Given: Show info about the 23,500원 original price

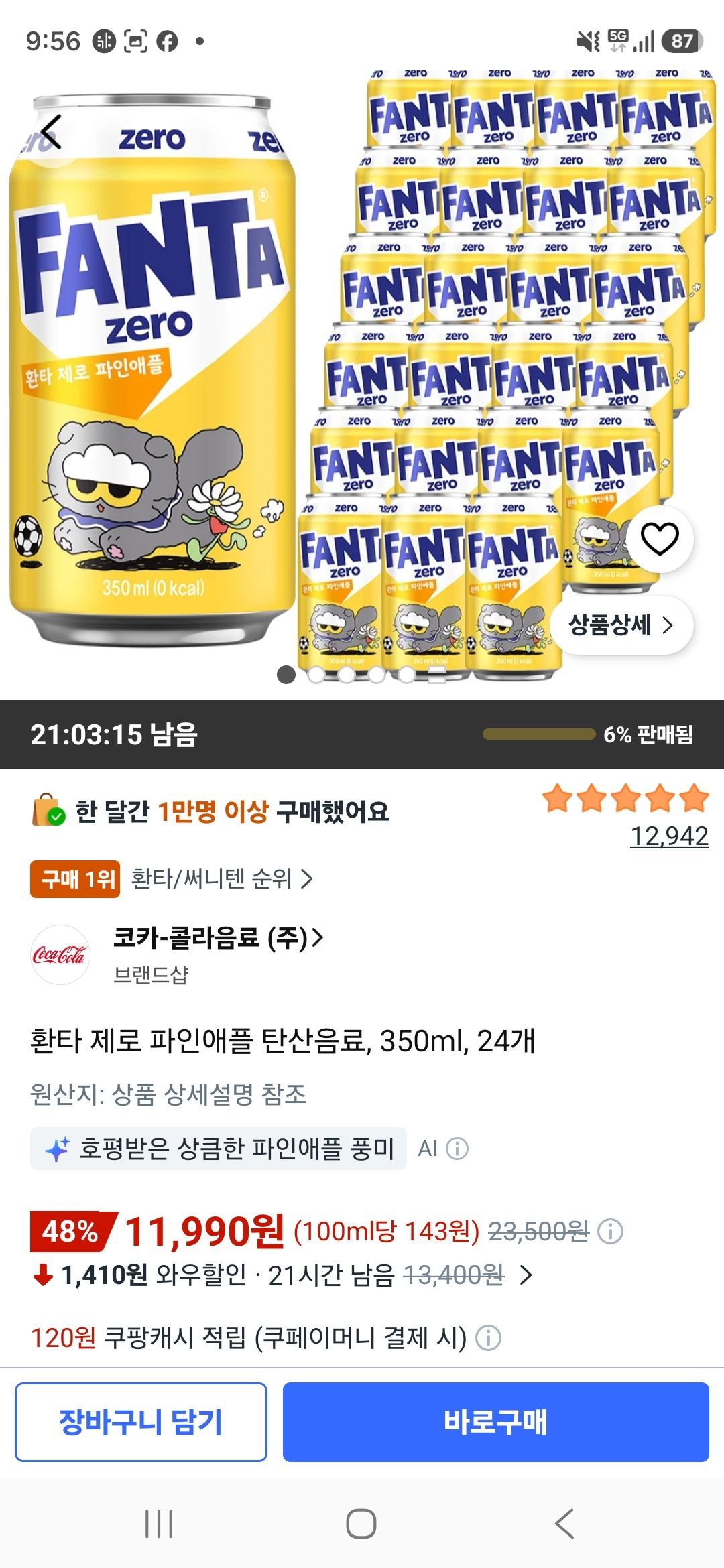Looking at the screenshot, I should click(610, 1231).
